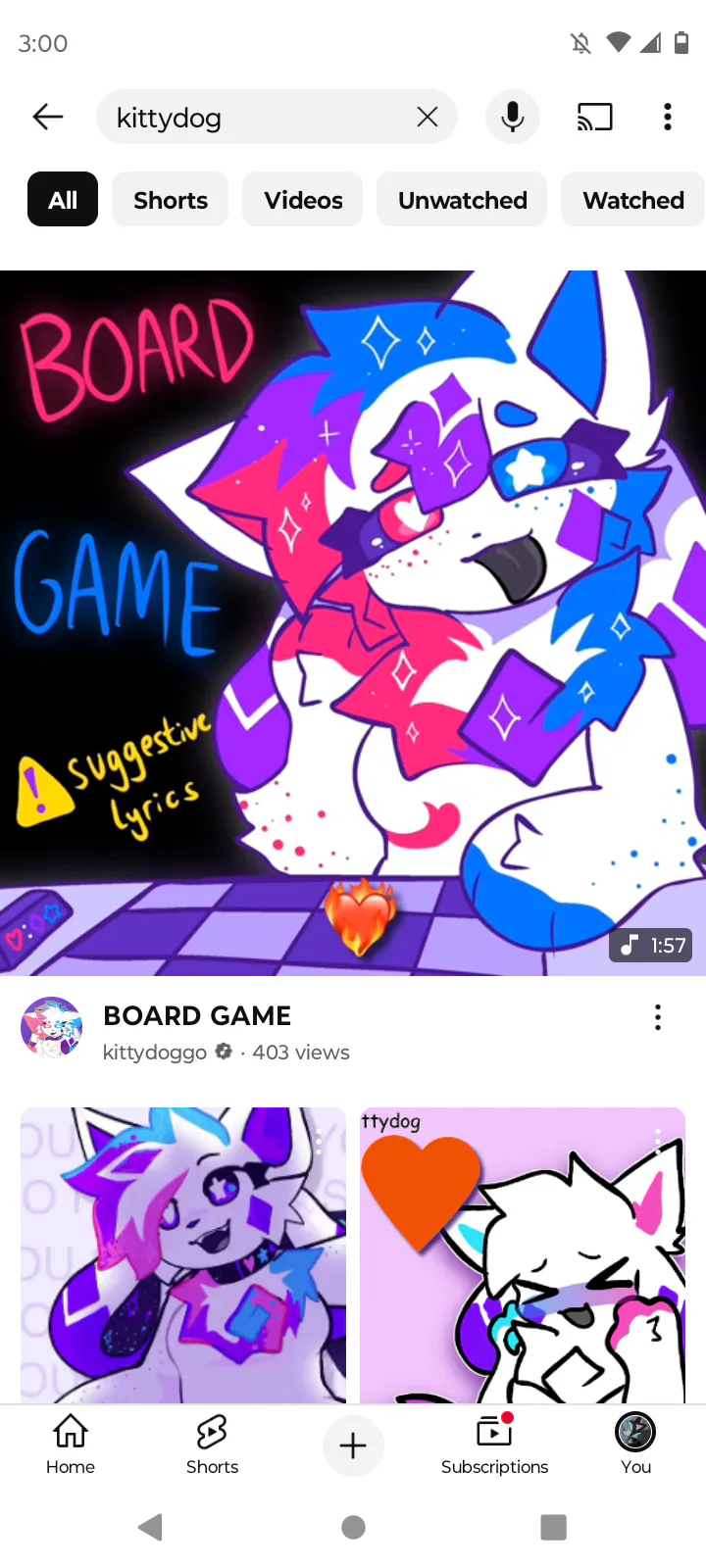Open options menu for BOARD GAME video
This screenshot has height=1568, width=706.
point(658,1017)
